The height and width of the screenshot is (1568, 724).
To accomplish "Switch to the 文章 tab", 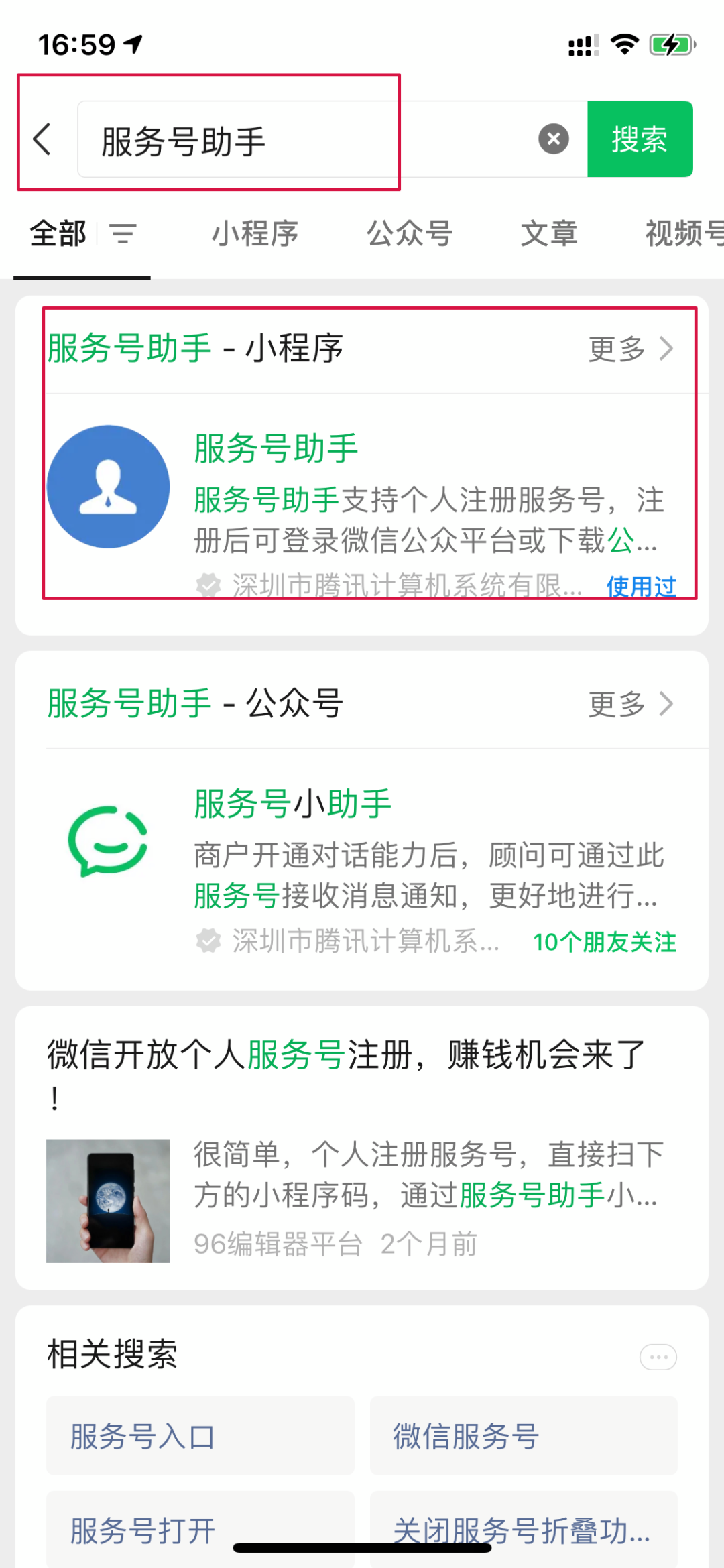I will [549, 234].
